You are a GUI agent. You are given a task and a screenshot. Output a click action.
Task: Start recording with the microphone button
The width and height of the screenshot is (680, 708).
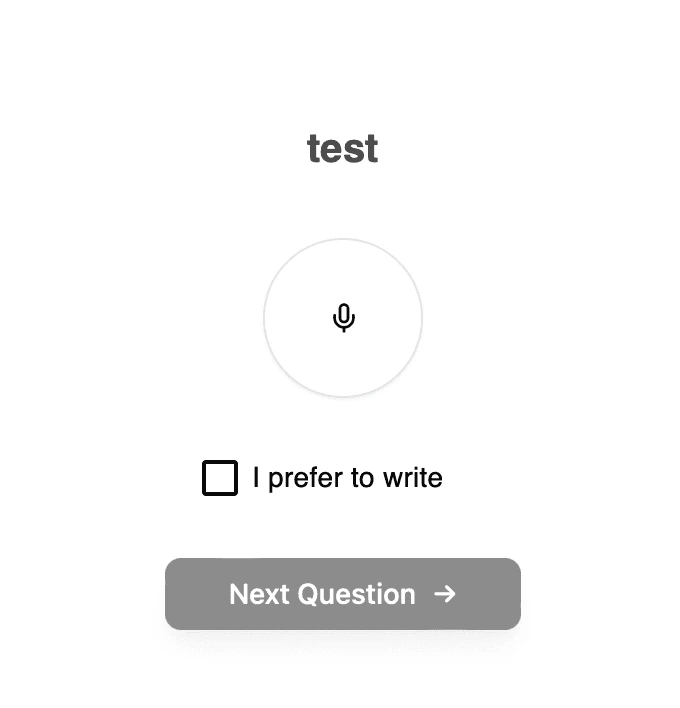point(343,318)
